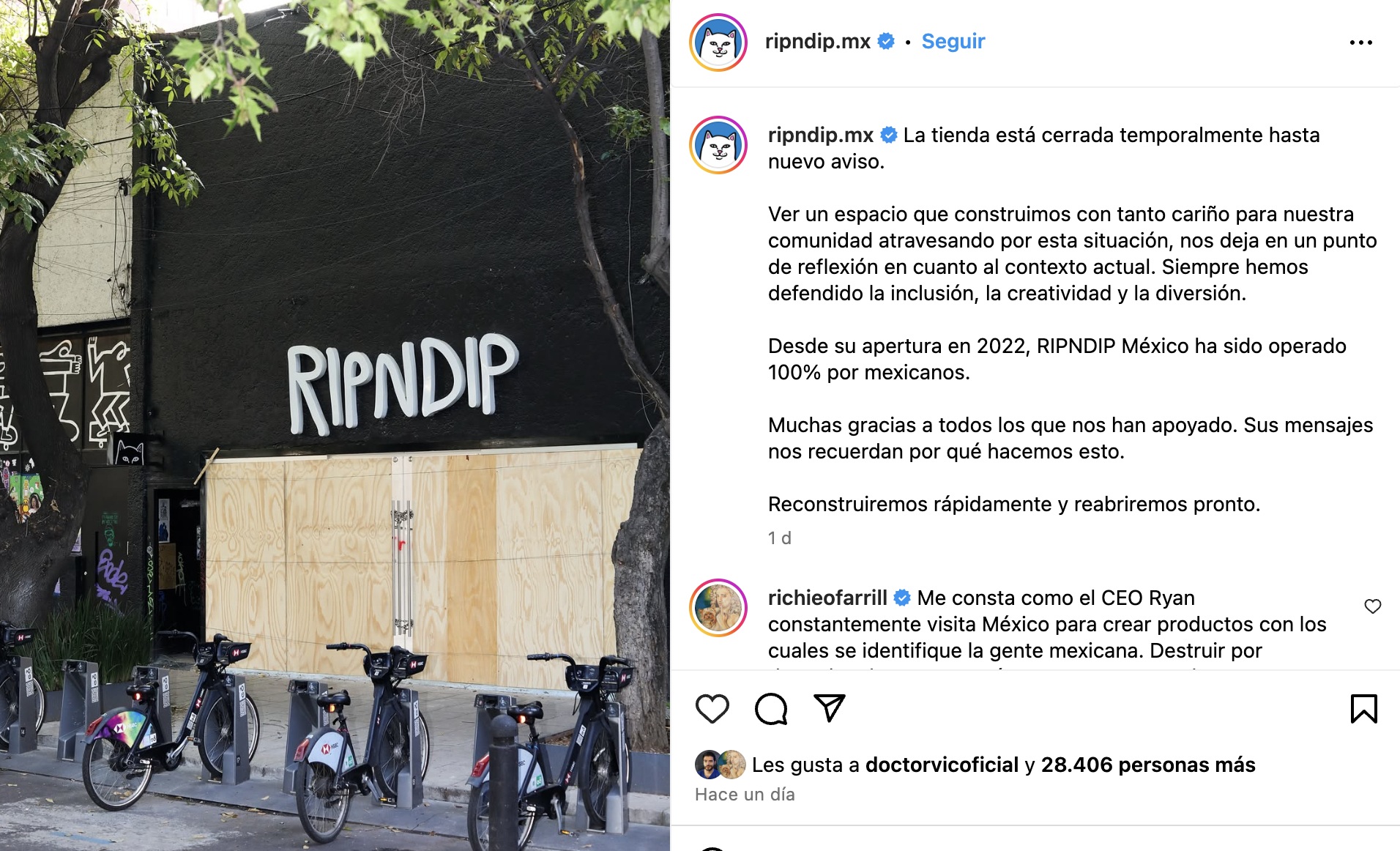Image resolution: width=1400 pixels, height=851 pixels.
Task: Open the comment bubble icon
Action: coord(771,708)
